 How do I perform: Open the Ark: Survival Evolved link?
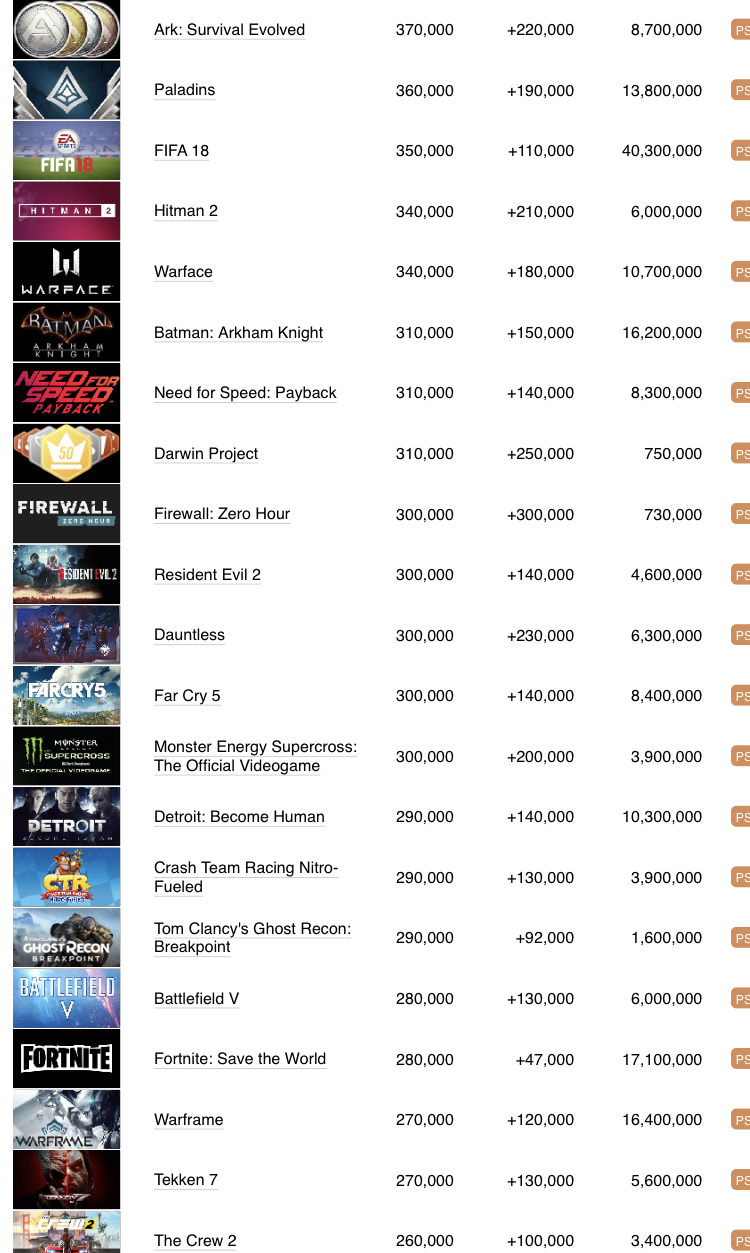229,30
